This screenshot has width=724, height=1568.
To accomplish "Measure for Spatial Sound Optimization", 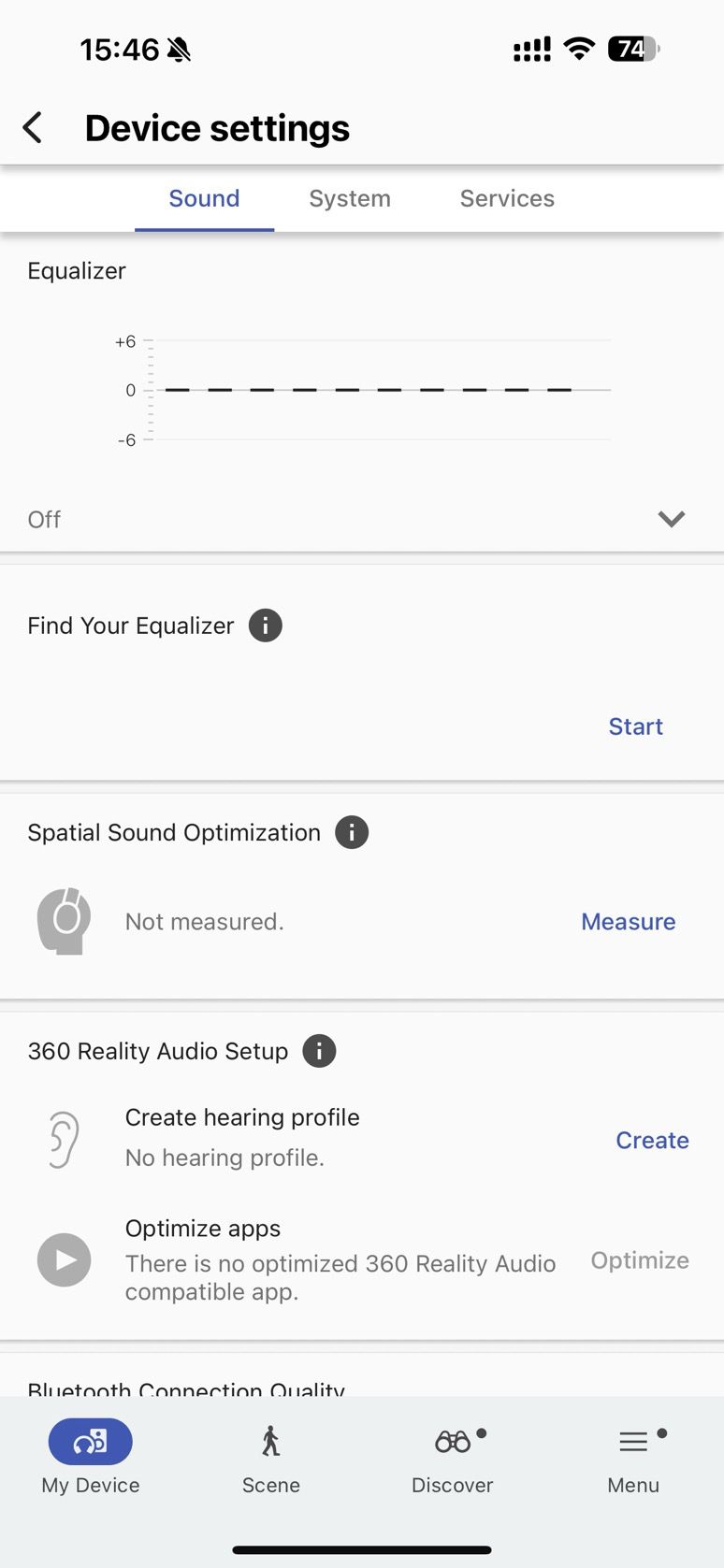I will (x=628, y=922).
